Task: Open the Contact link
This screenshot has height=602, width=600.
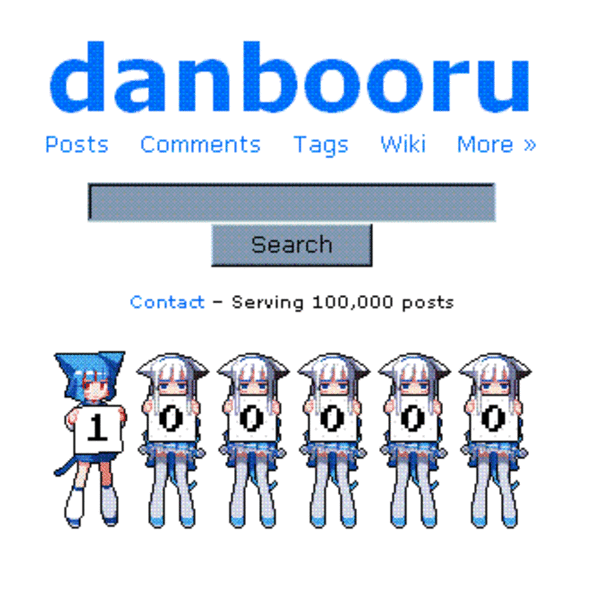Action: tap(167, 302)
